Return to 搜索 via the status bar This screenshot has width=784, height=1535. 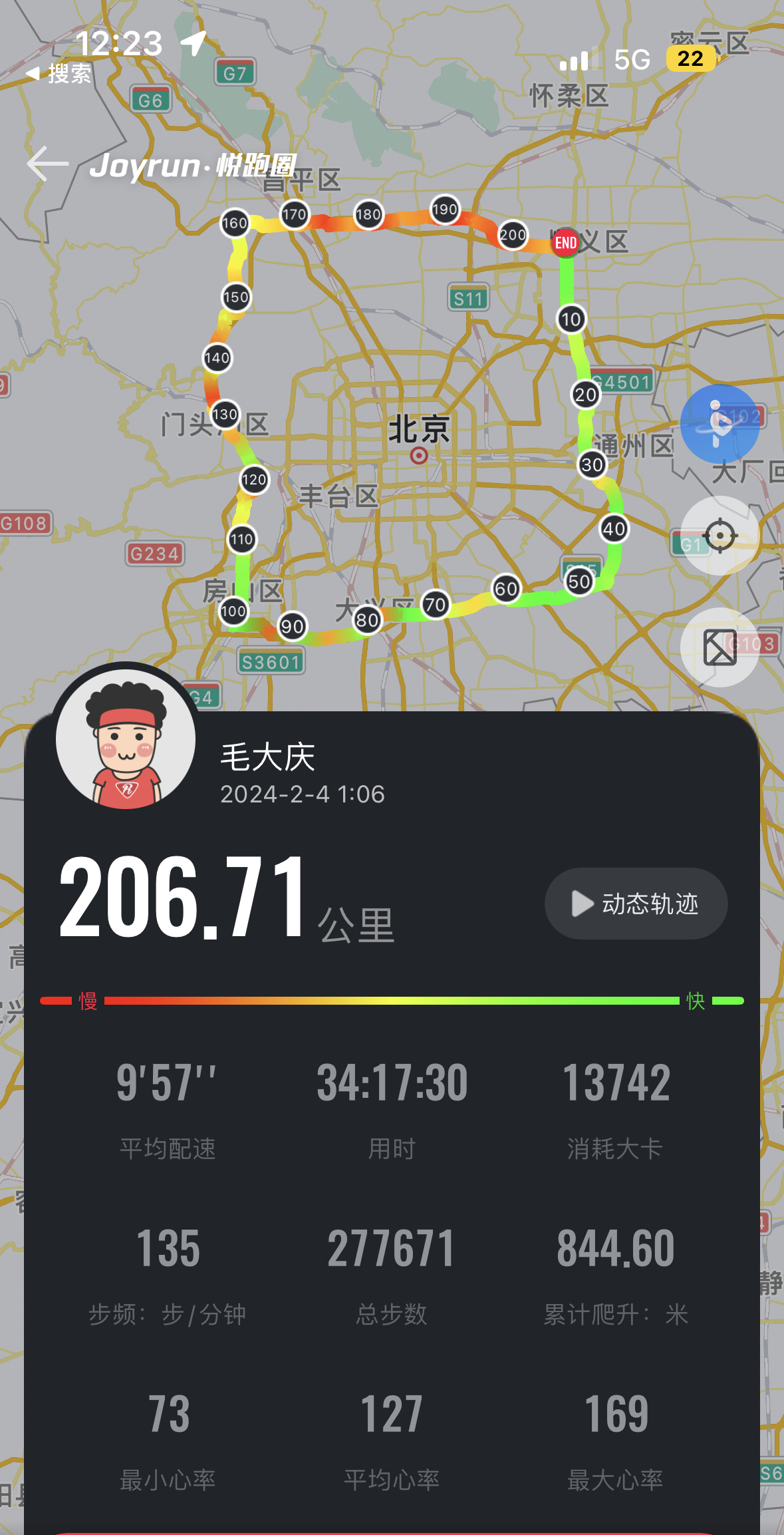pyautogui.click(x=59, y=73)
